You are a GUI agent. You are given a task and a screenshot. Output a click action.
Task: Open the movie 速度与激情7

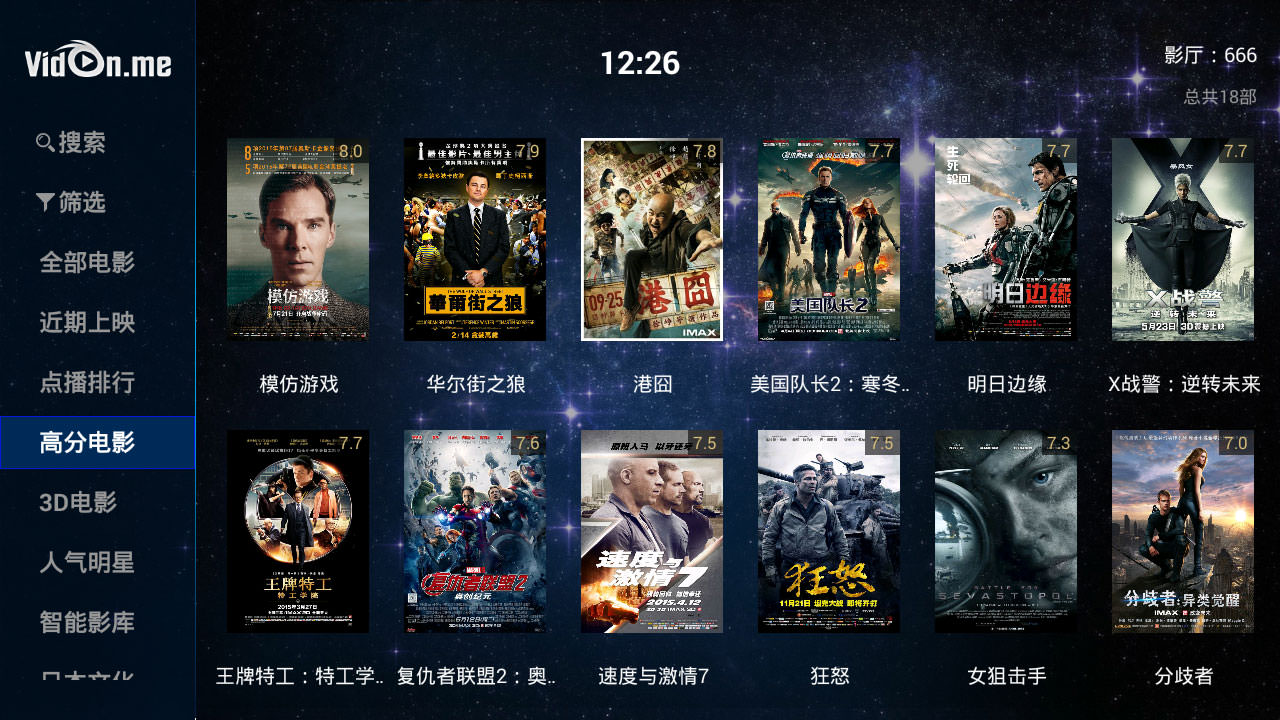click(x=652, y=531)
